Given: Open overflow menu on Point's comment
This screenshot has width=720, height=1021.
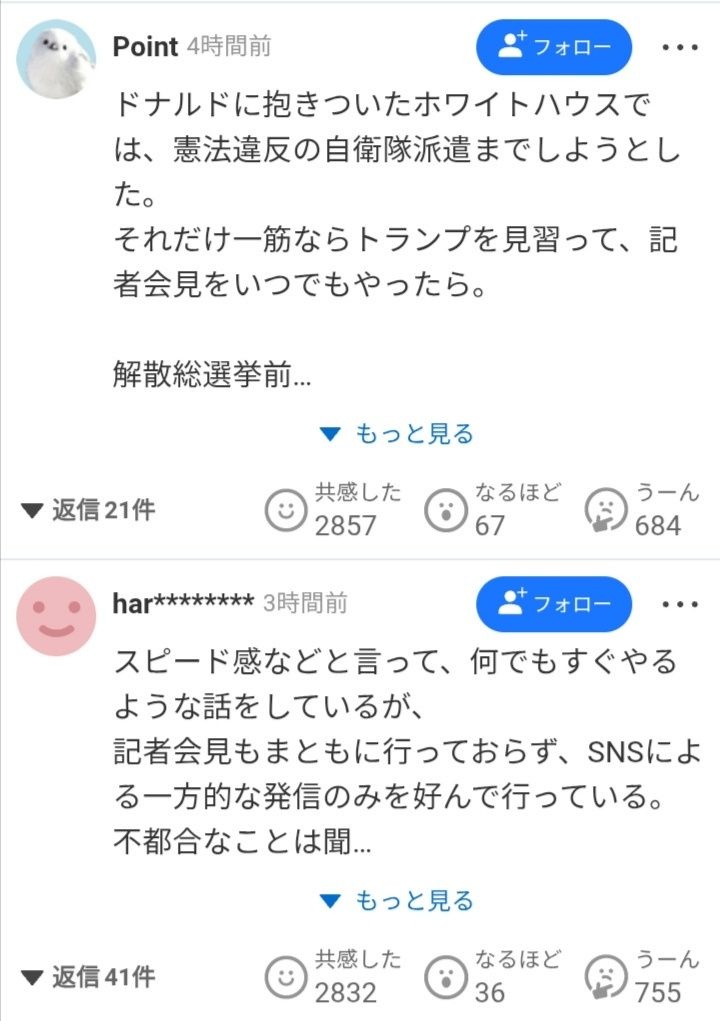Looking at the screenshot, I should coord(679,47).
